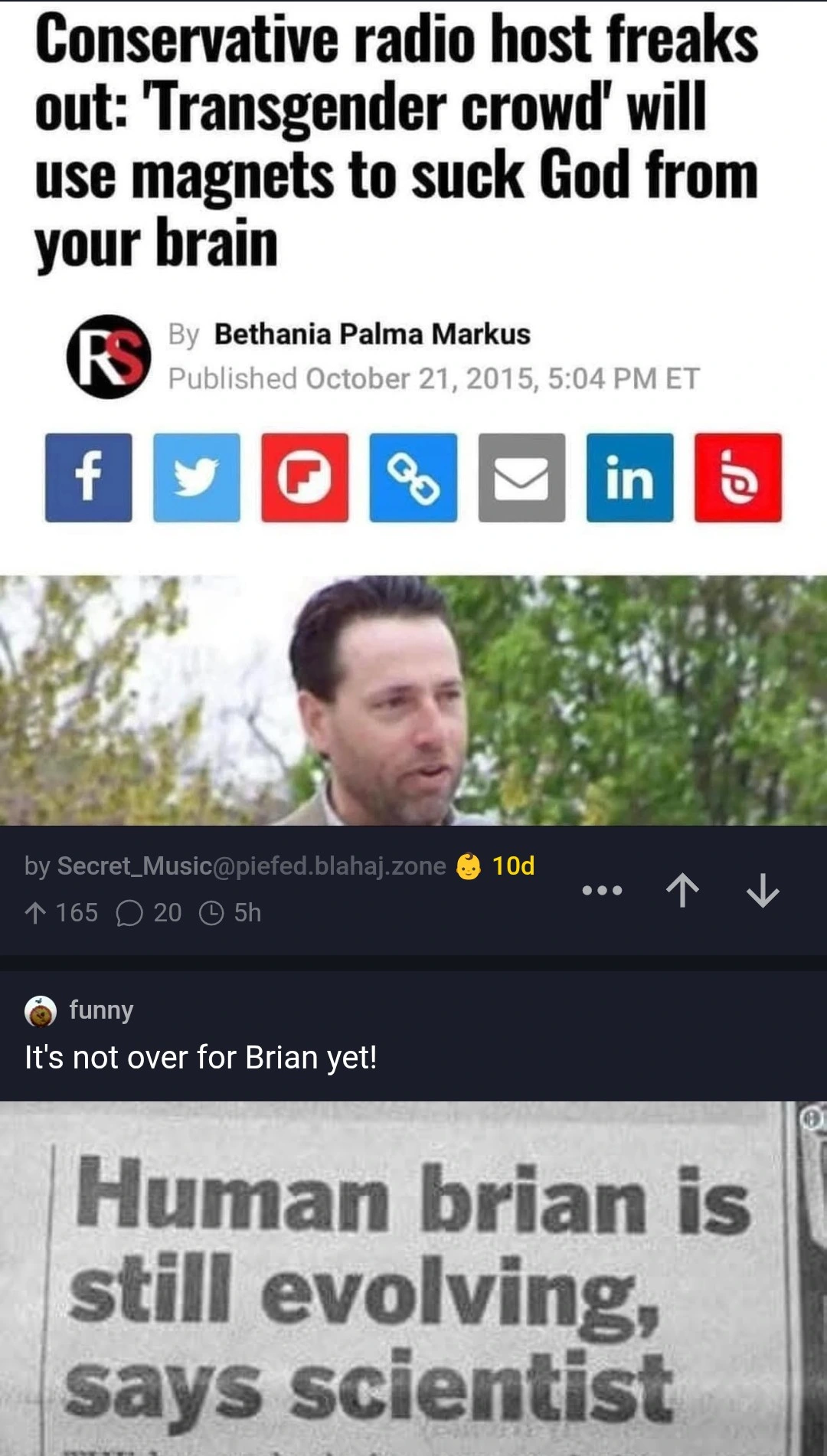Open Secret_Music@piefed.blahaj.zone's profile
This screenshot has width=827, height=1456.
[251, 865]
